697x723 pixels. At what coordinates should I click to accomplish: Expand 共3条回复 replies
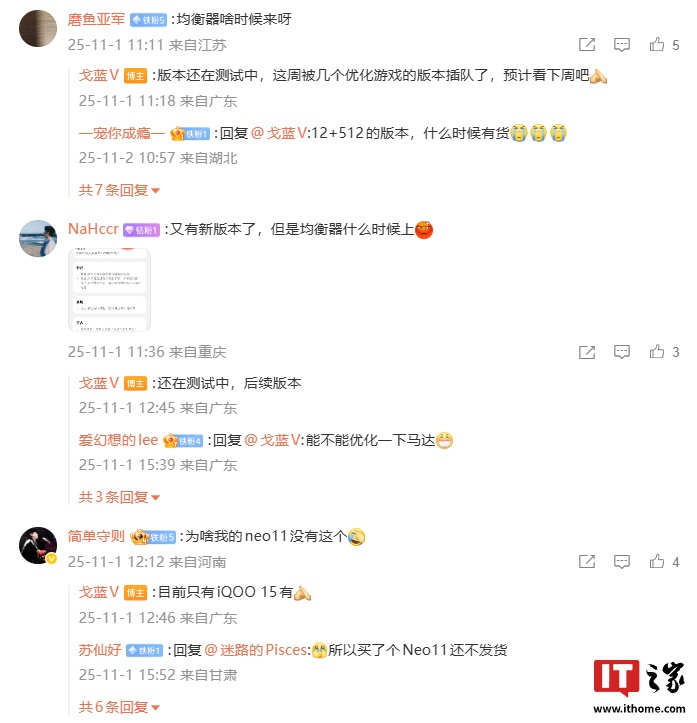tap(119, 497)
